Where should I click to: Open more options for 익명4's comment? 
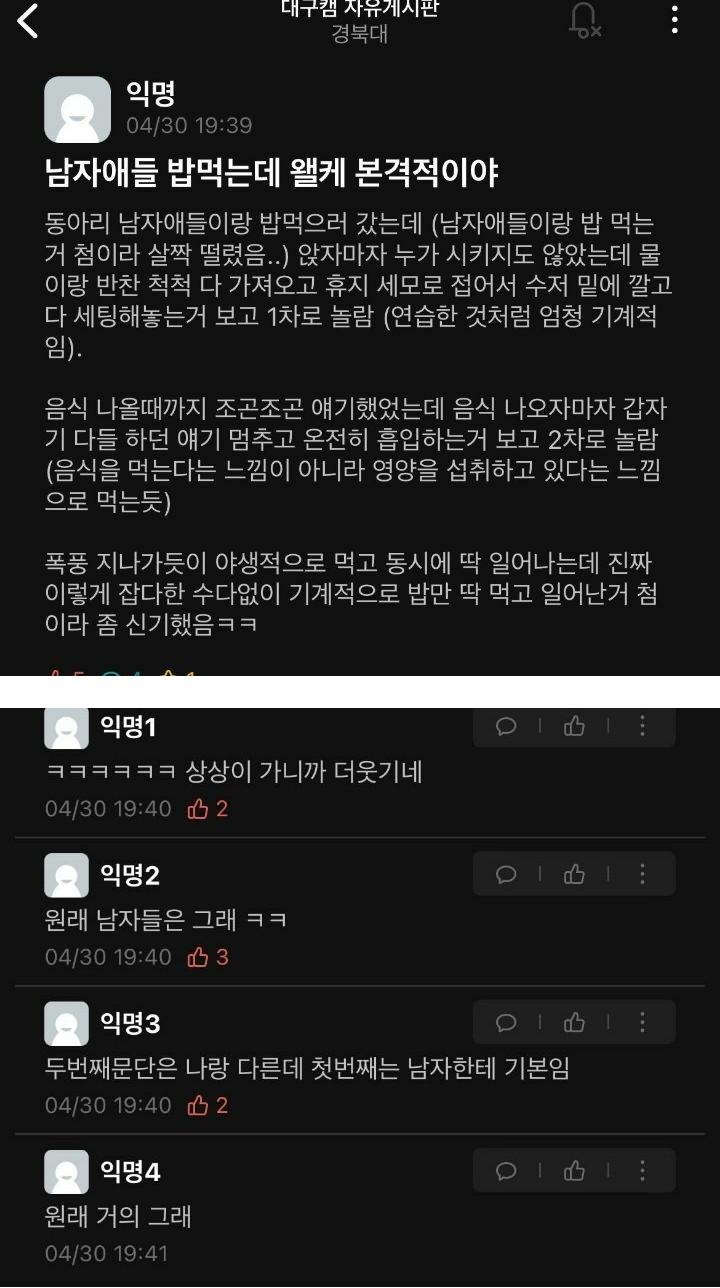pyautogui.click(x=642, y=1171)
